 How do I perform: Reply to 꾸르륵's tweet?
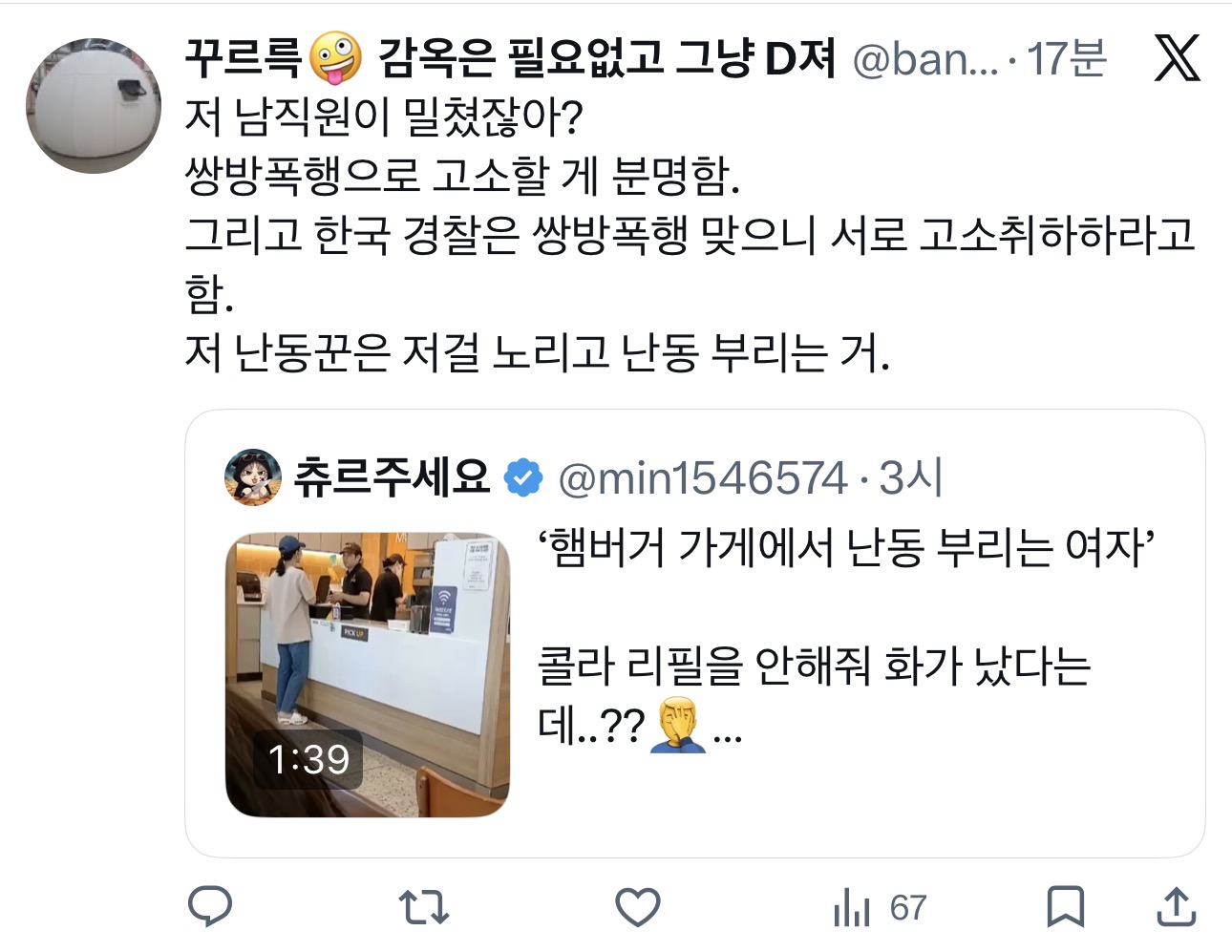coord(210,907)
